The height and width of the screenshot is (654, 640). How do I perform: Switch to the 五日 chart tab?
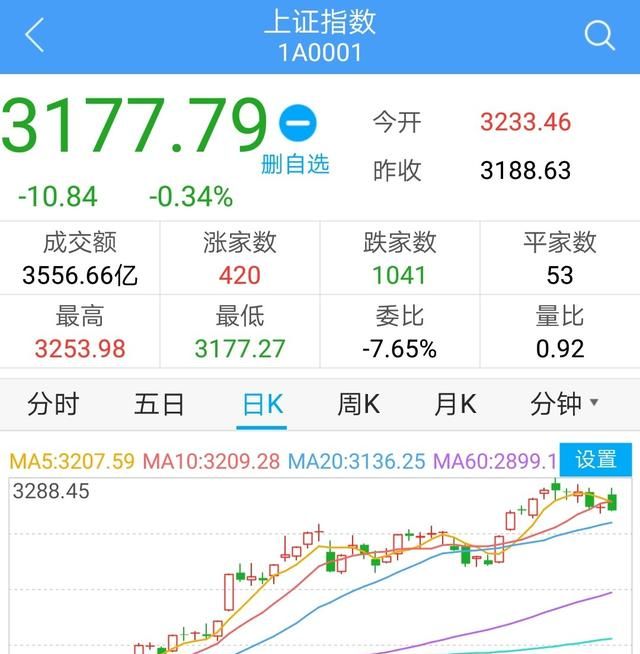tap(159, 404)
